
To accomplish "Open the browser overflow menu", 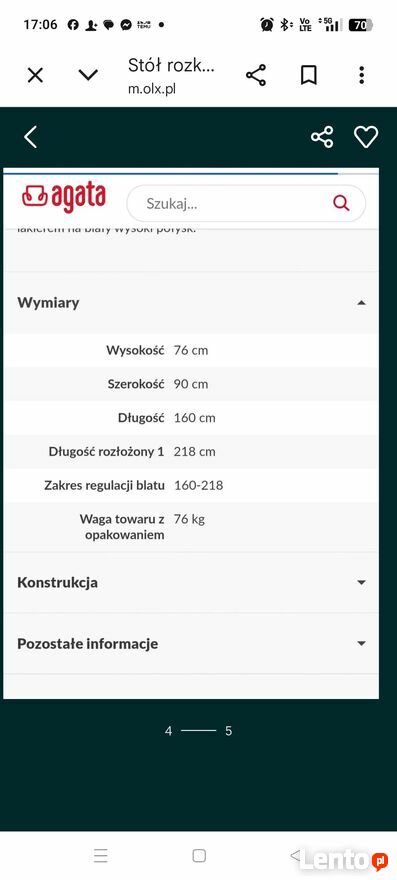I will pos(362,75).
